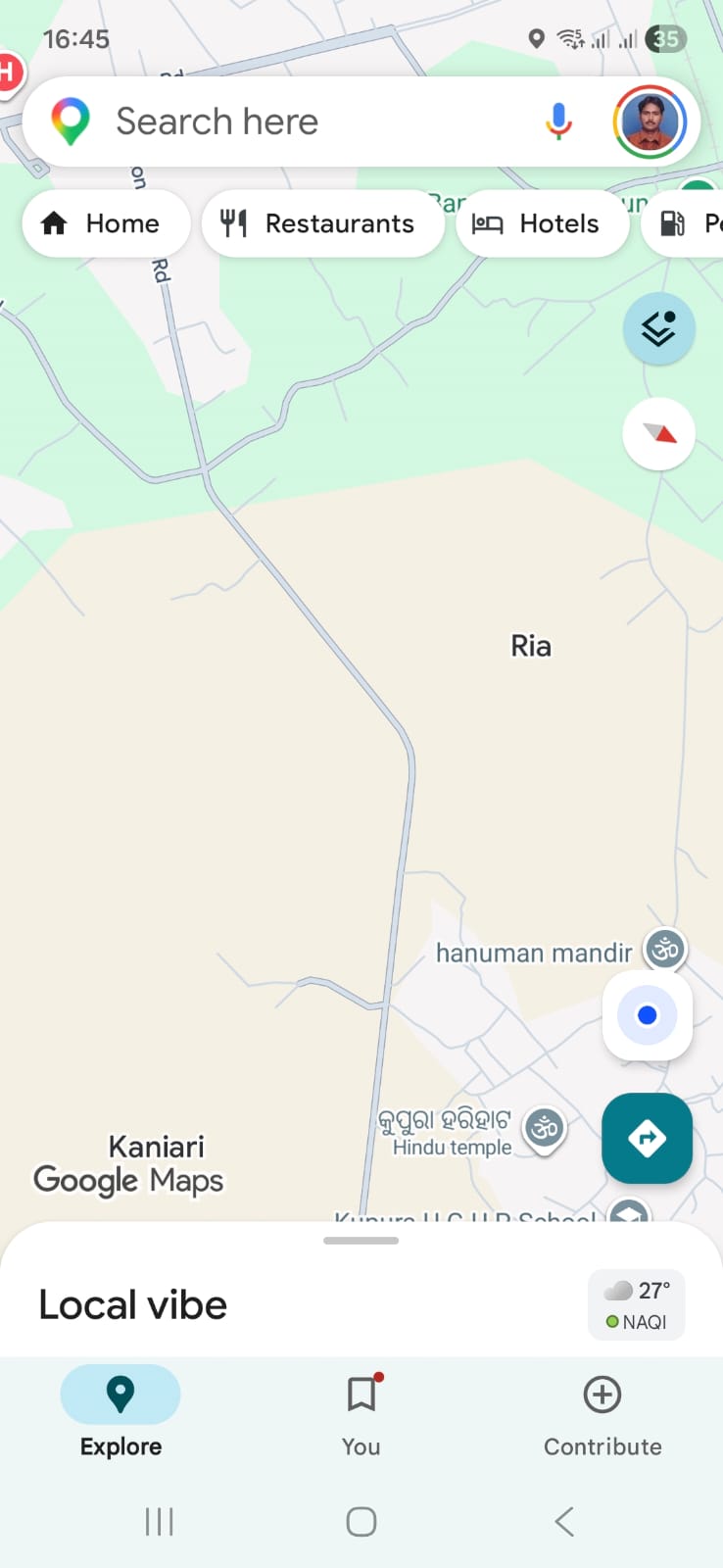The width and height of the screenshot is (723, 1568).
Task: Select the Home chip
Action: [105, 223]
